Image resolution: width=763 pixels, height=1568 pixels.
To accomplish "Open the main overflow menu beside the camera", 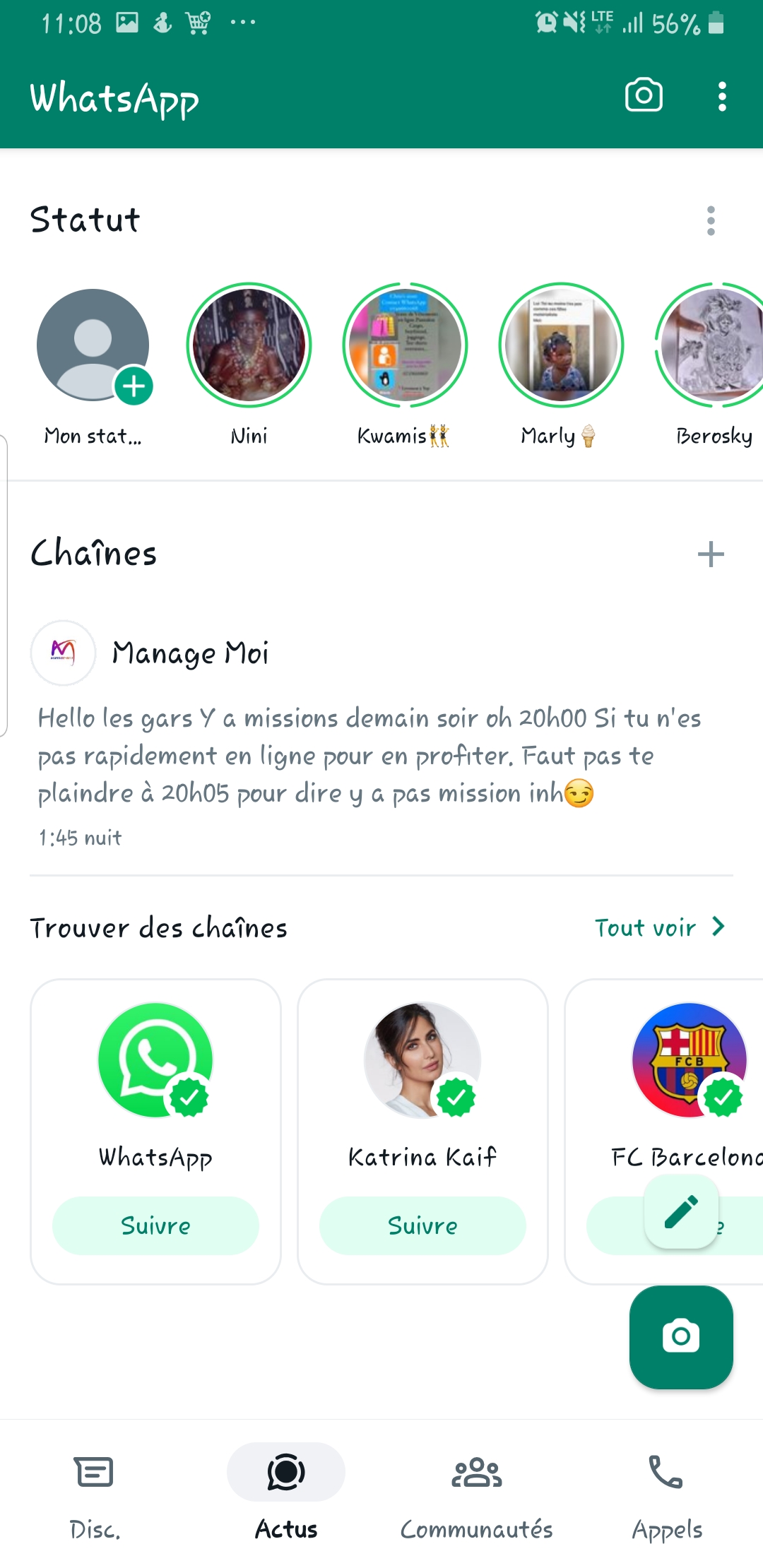I will (721, 97).
